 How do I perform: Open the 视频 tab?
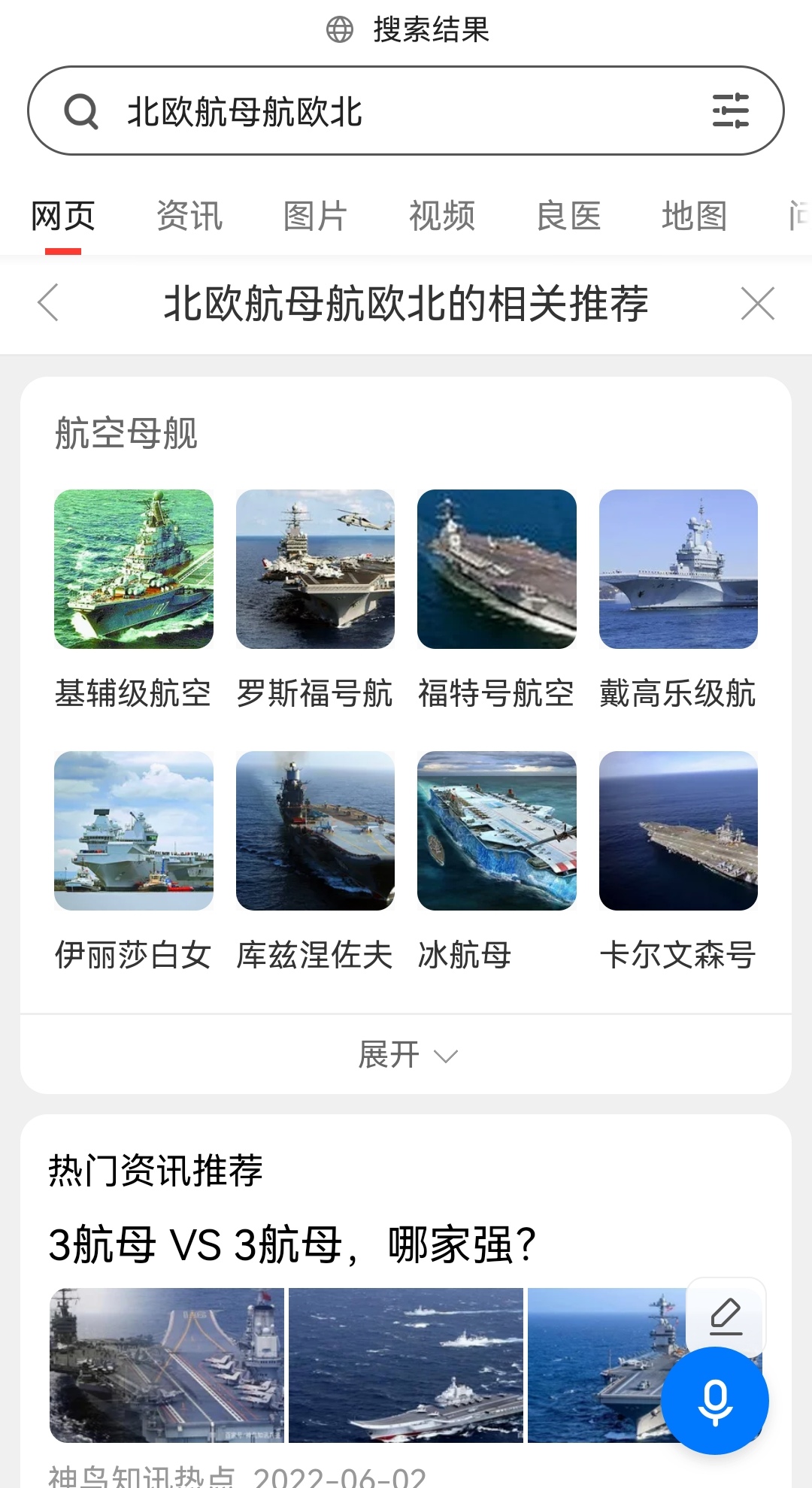click(441, 216)
